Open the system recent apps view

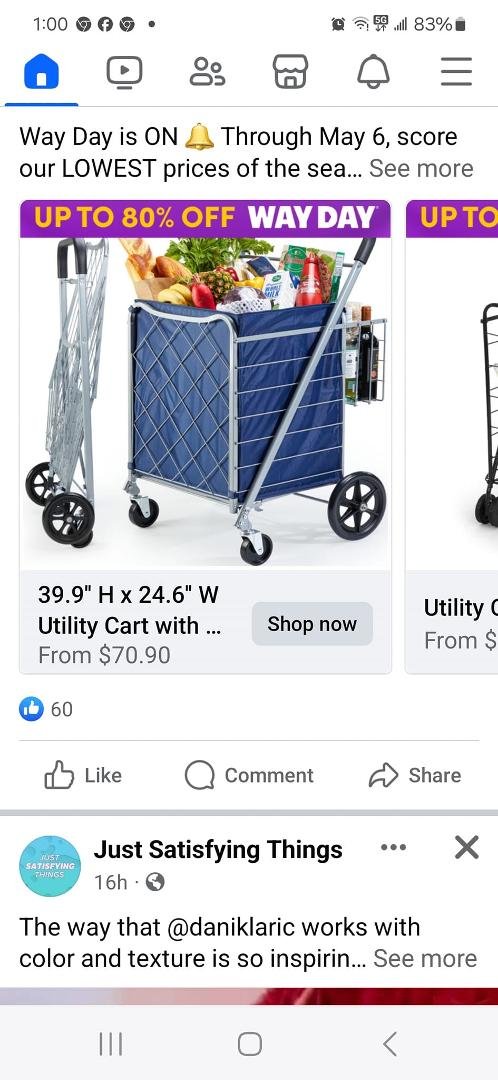(x=110, y=1044)
